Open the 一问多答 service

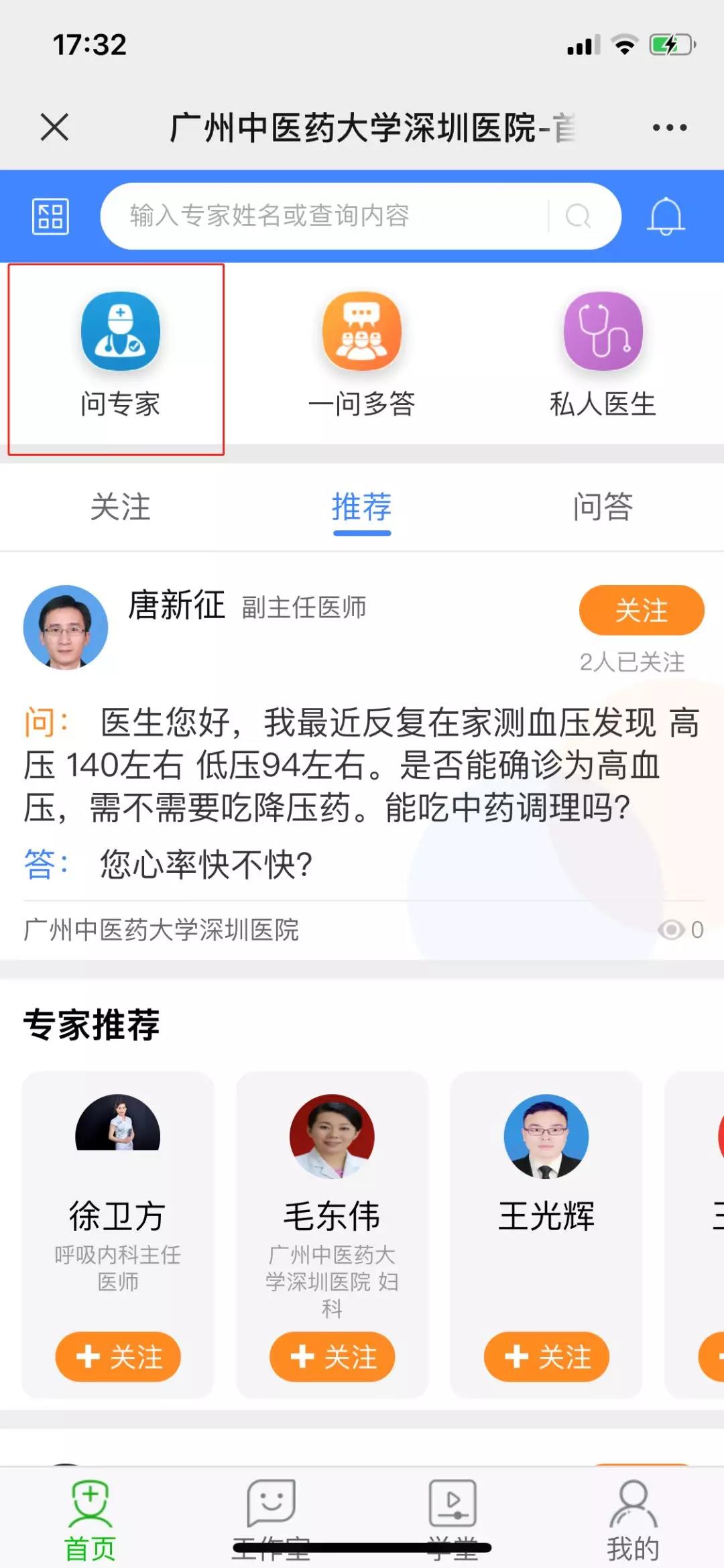coord(362,355)
